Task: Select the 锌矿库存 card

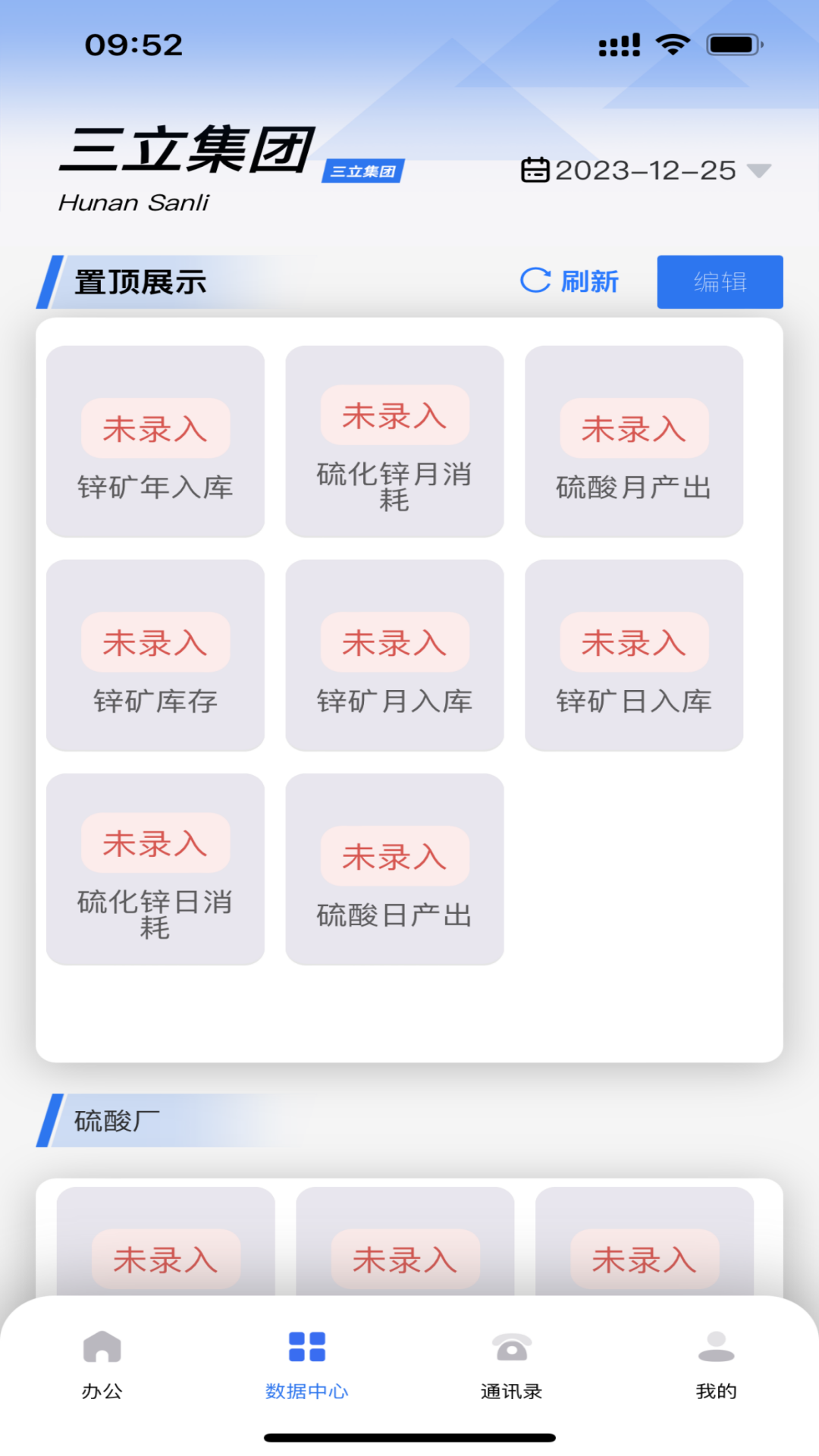Action: (155, 656)
